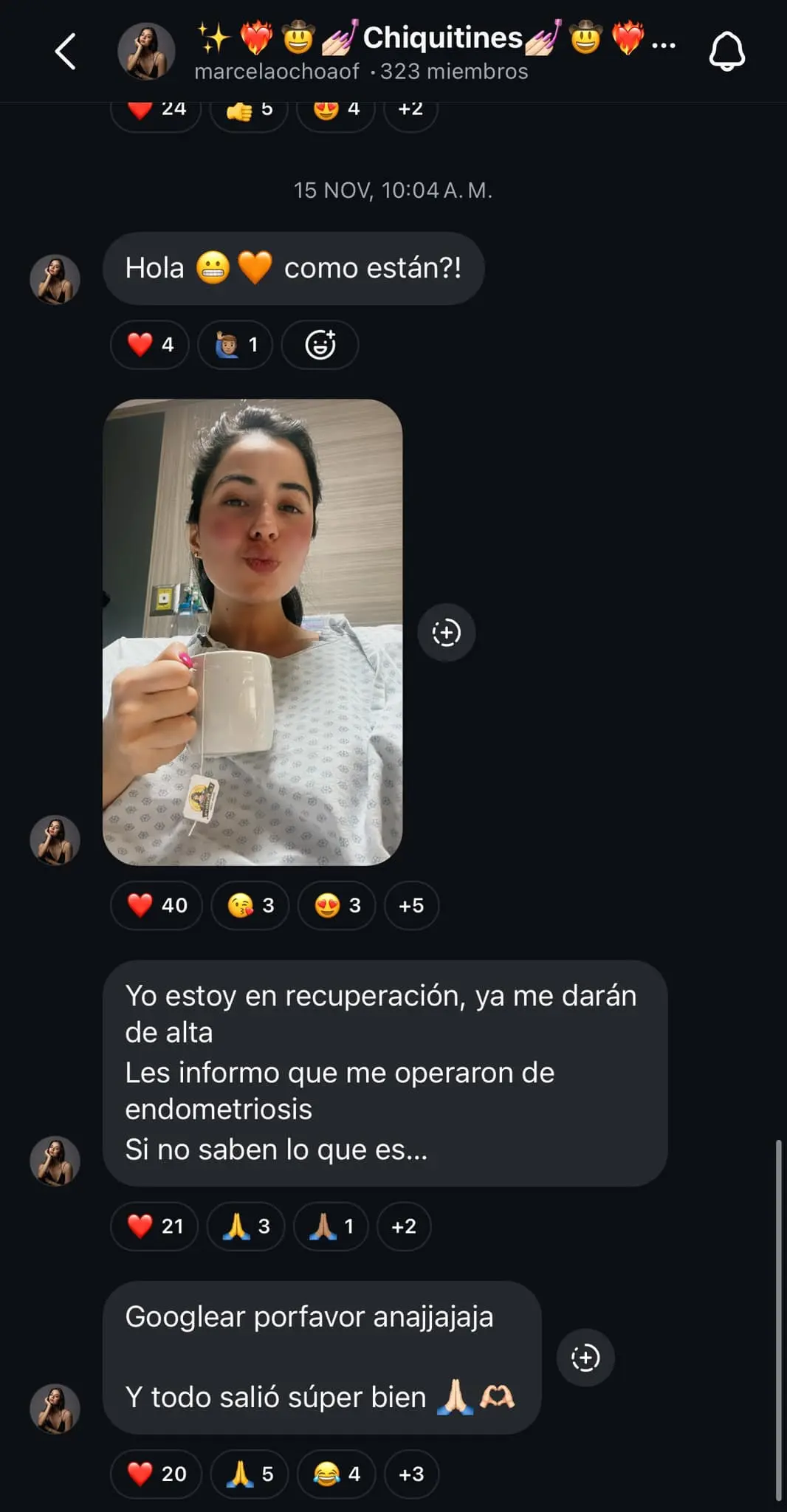The image size is (787, 1512).
Task: Tap laughing emoji reaction with 4
Action: [337, 1474]
